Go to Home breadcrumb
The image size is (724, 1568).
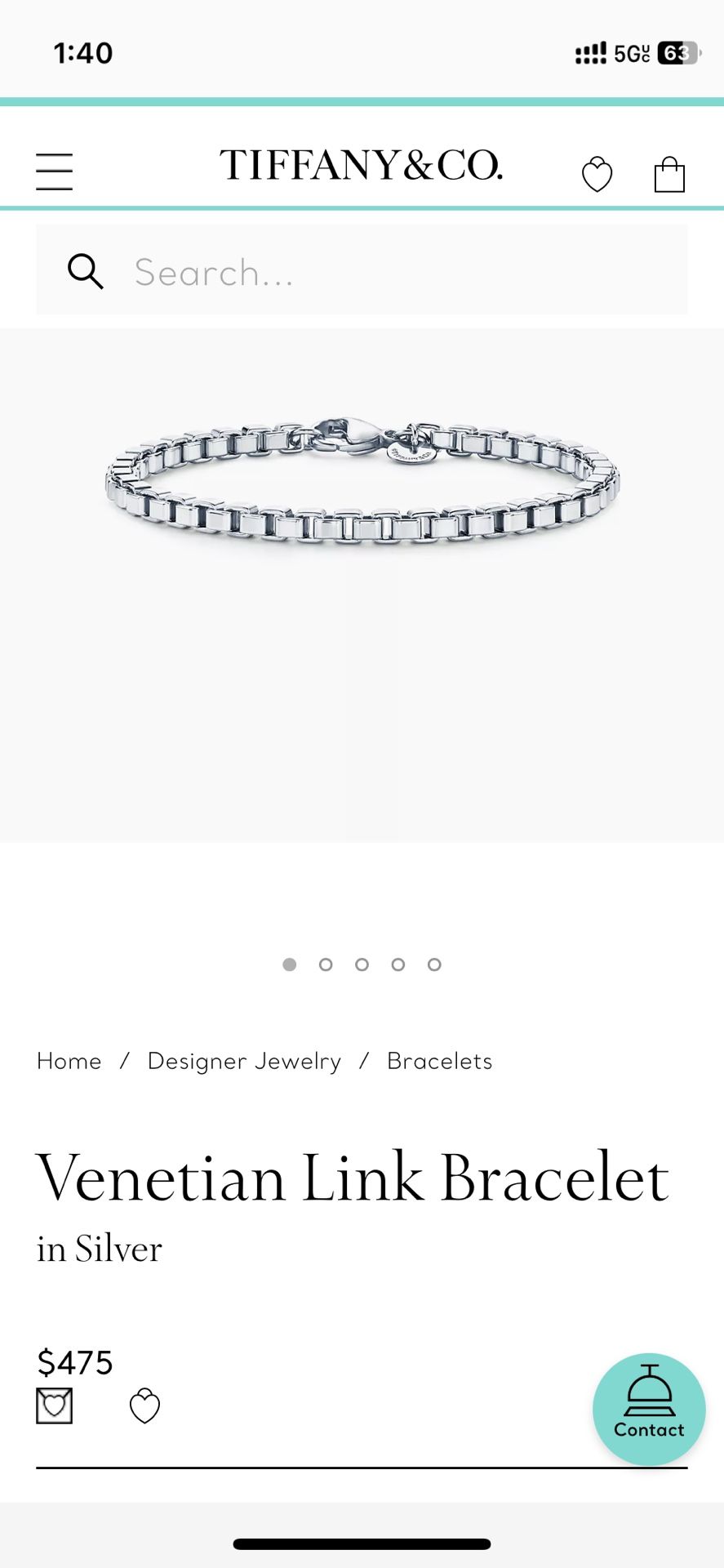click(x=69, y=1061)
